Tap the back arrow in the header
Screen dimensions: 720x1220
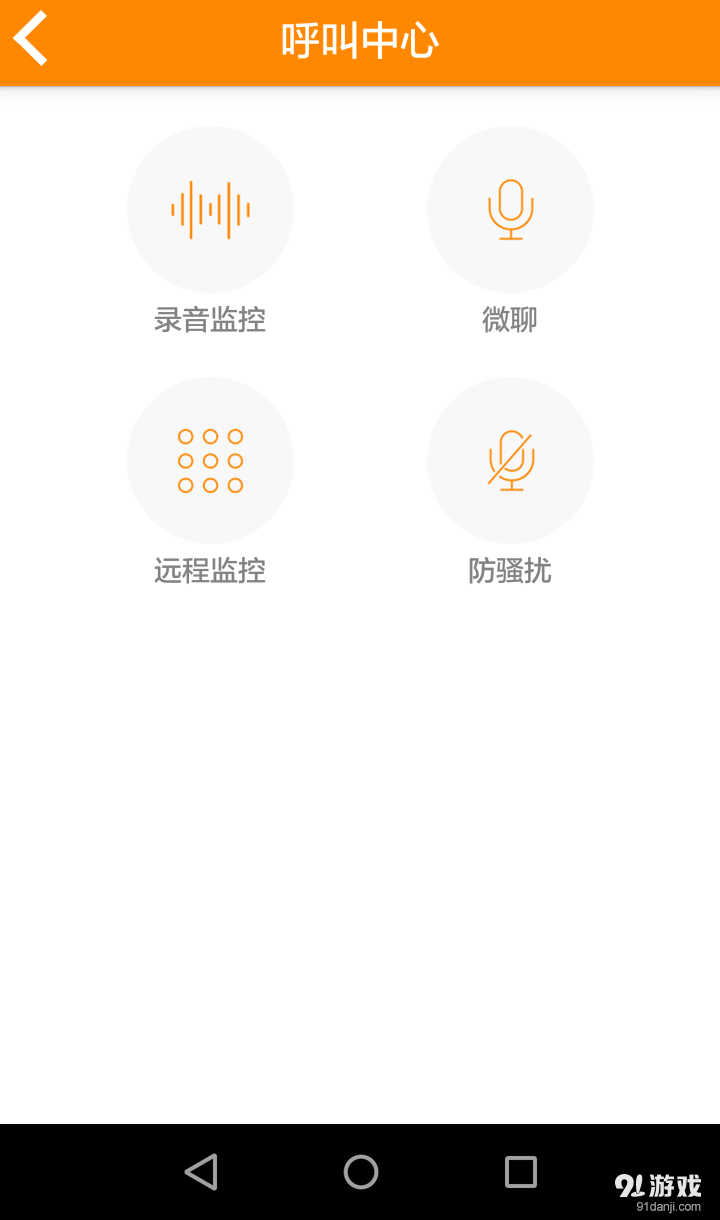[30, 38]
